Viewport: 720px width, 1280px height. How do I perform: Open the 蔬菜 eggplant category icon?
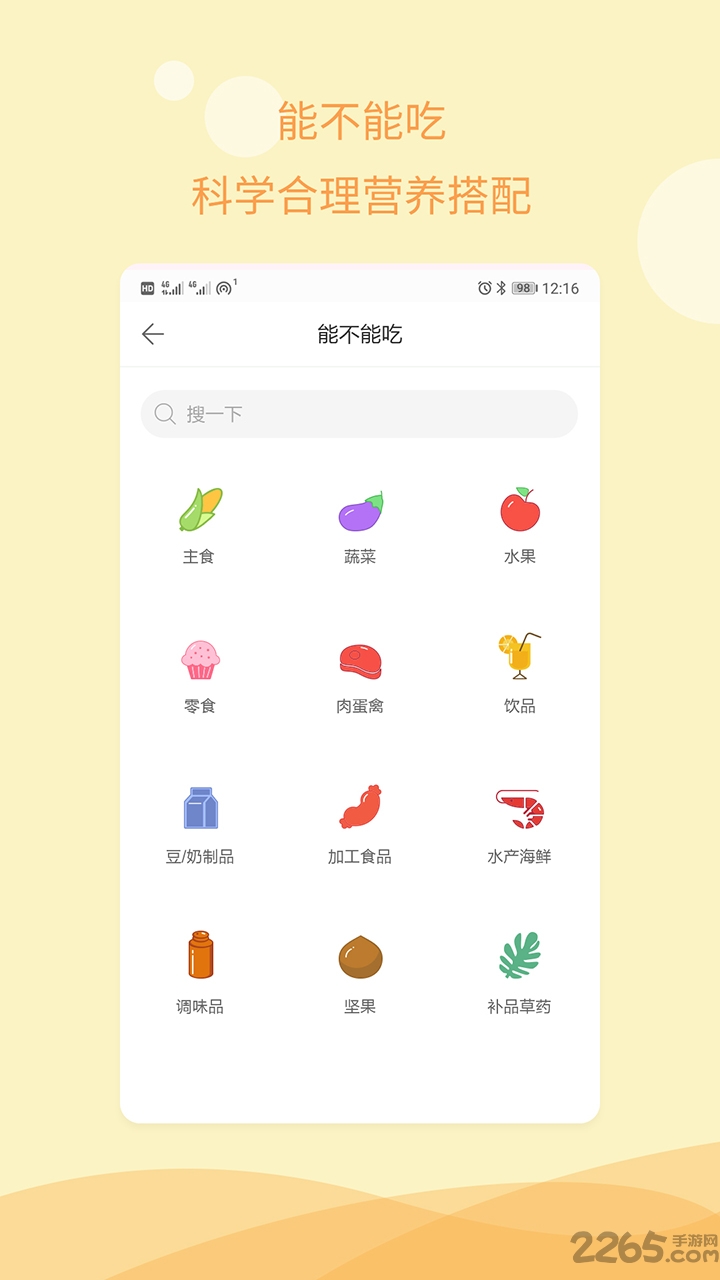[x=361, y=510]
